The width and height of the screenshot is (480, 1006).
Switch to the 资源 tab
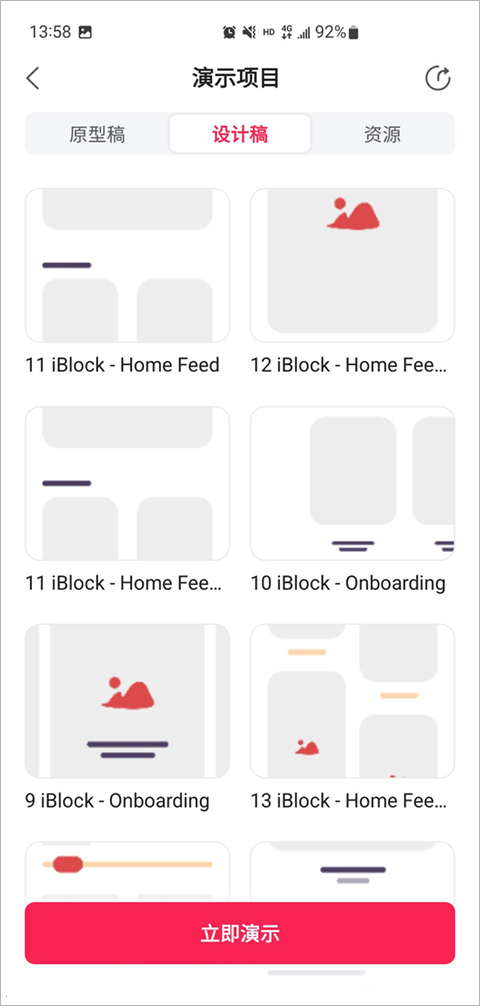pyautogui.click(x=382, y=134)
